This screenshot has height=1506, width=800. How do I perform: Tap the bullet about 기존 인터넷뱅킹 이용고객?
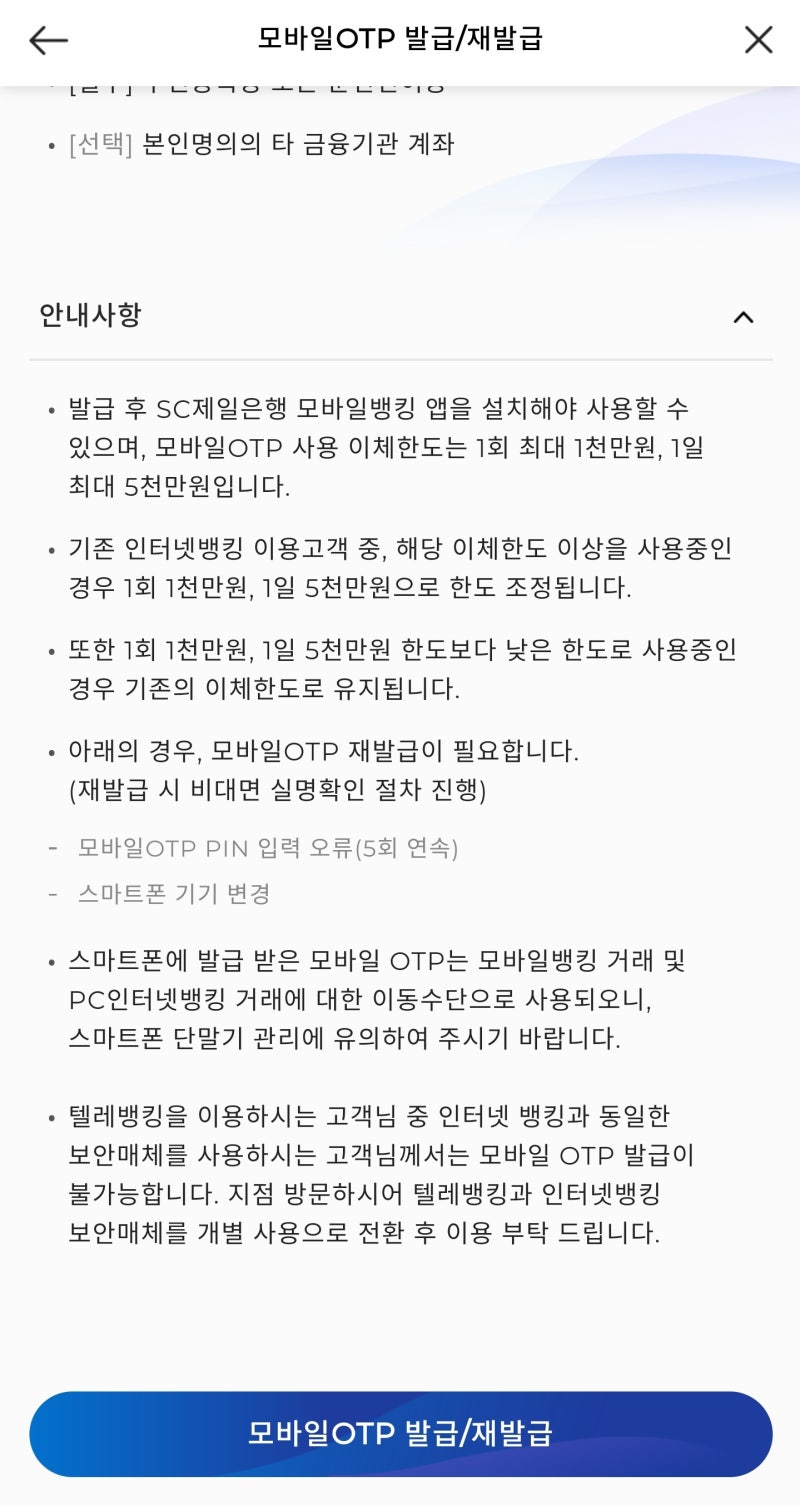coord(400,568)
